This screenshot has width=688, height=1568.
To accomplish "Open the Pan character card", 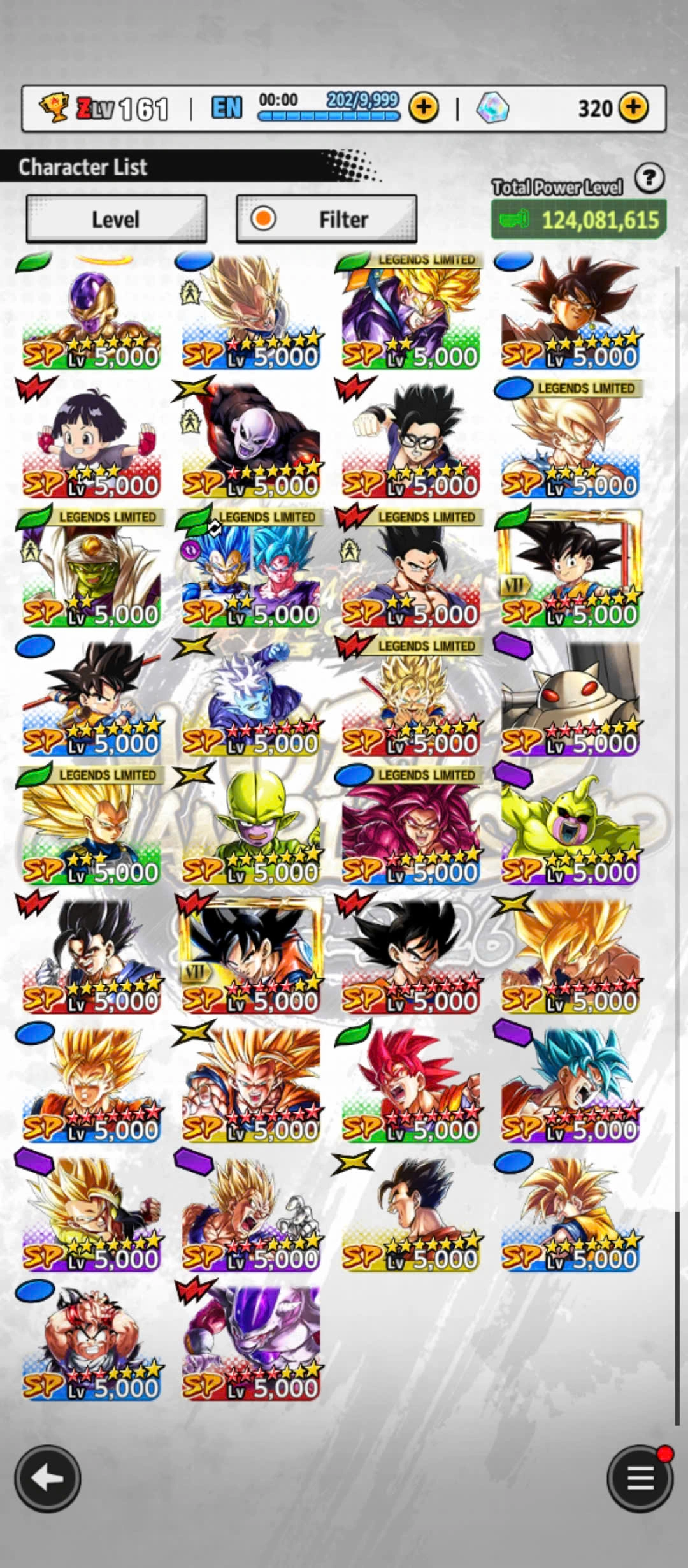I will tap(92, 441).
